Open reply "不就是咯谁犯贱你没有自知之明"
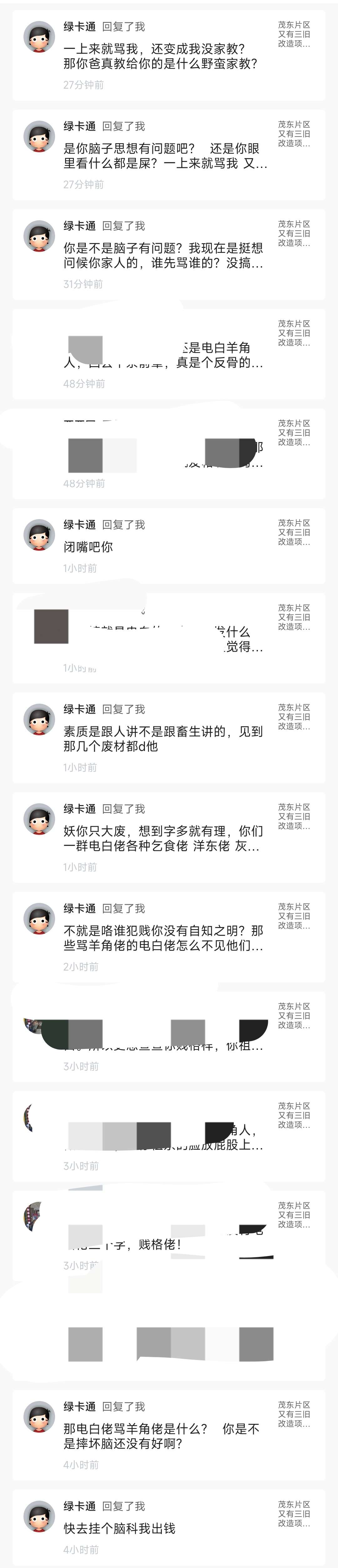The image size is (338, 1568). (163, 938)
